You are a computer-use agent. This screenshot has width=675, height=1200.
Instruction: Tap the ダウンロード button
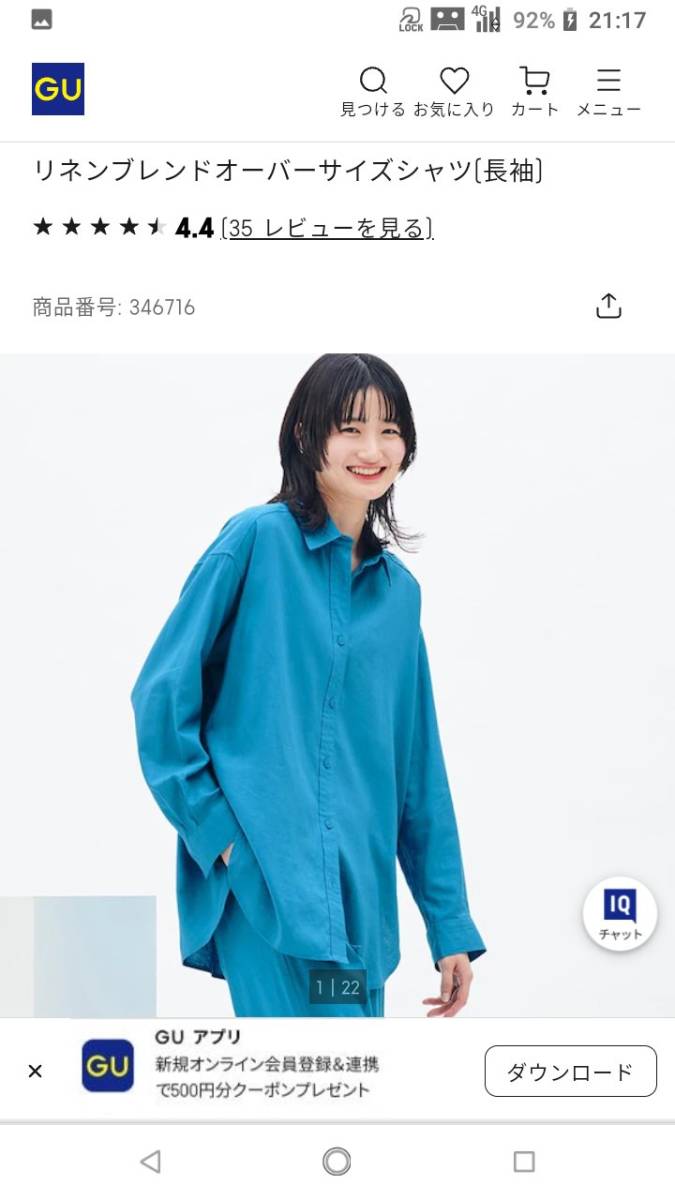click(570, 1072)
